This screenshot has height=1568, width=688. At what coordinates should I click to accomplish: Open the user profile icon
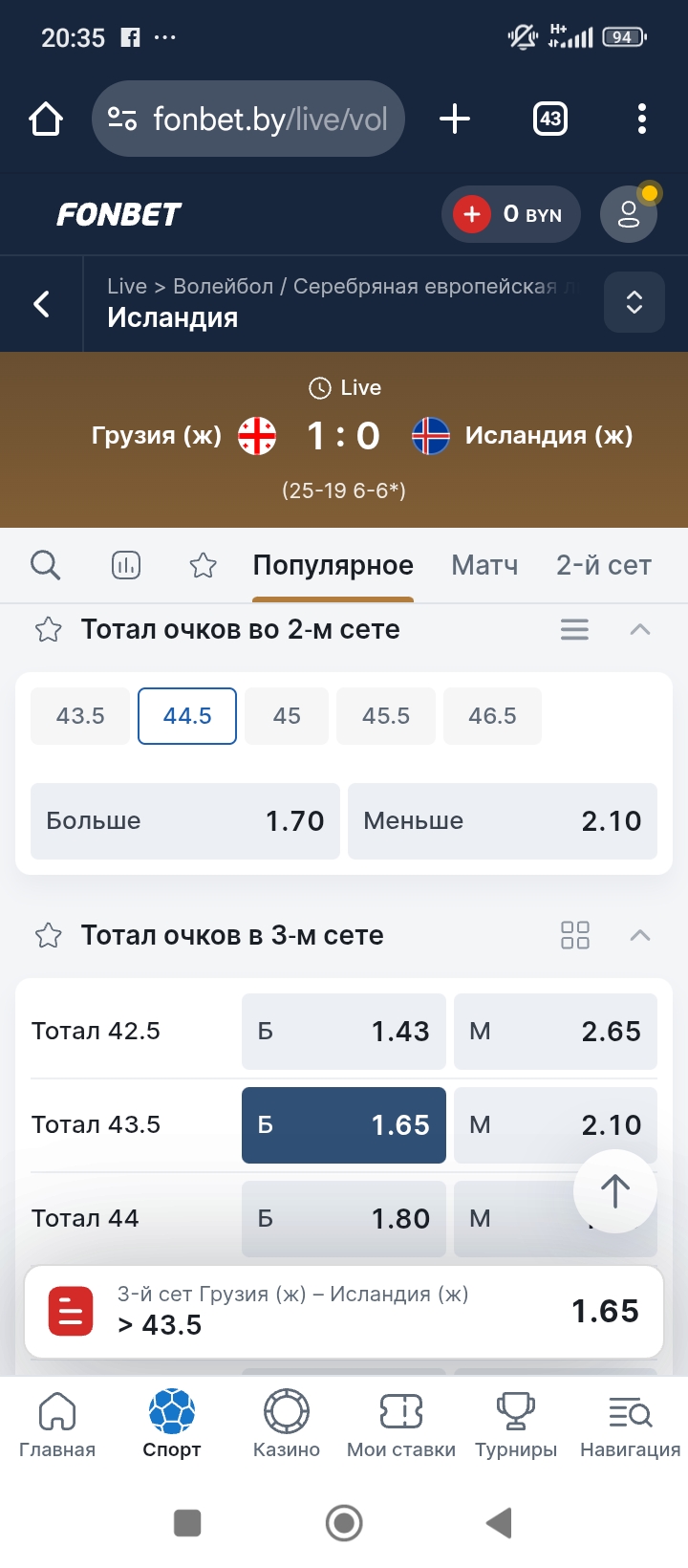pyautogui.click(x=628, y=214)
